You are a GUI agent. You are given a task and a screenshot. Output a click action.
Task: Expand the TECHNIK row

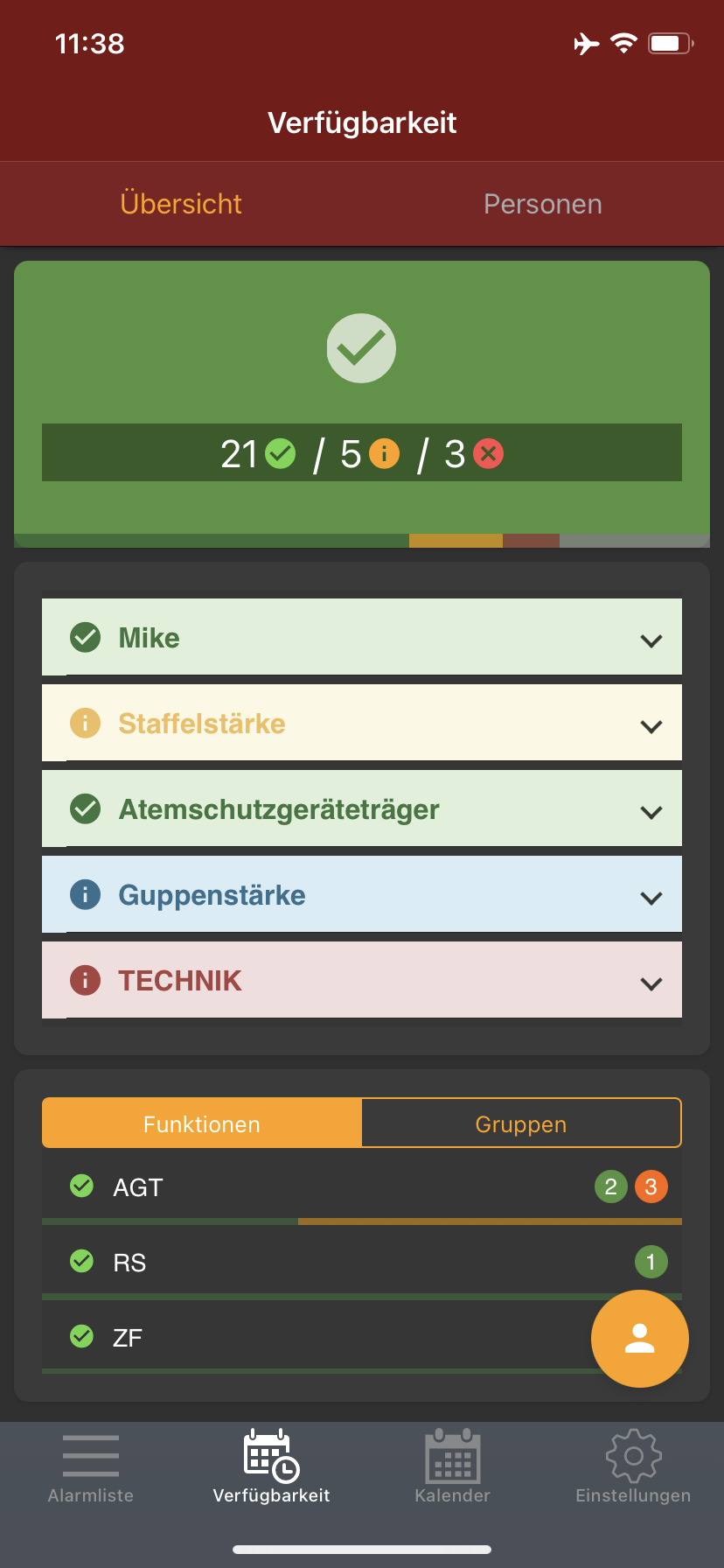(361, 980)
